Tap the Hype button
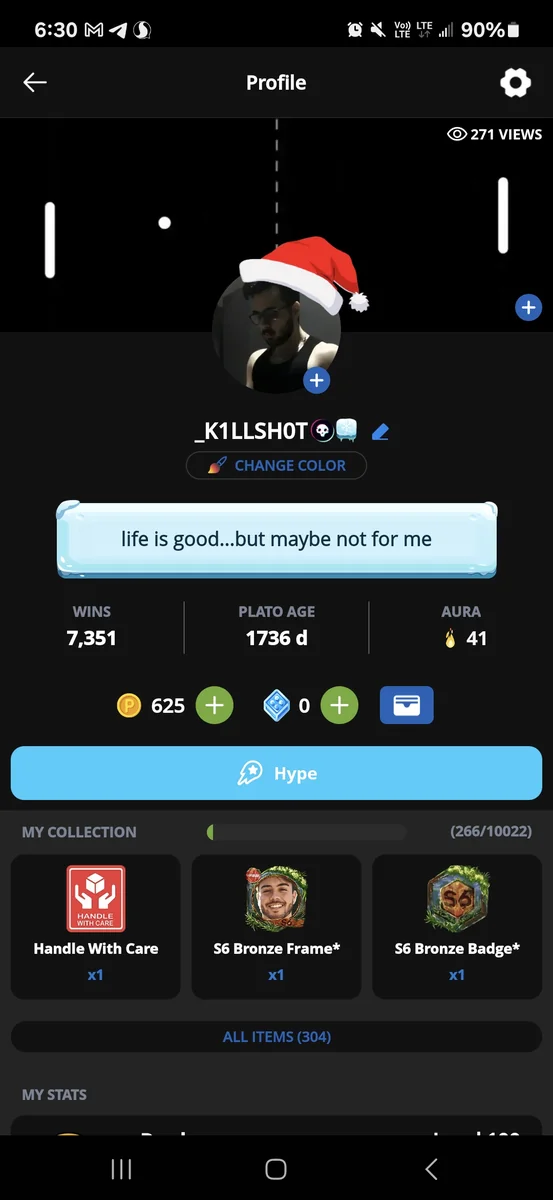Screen dimensions: 553x1200 276,774
